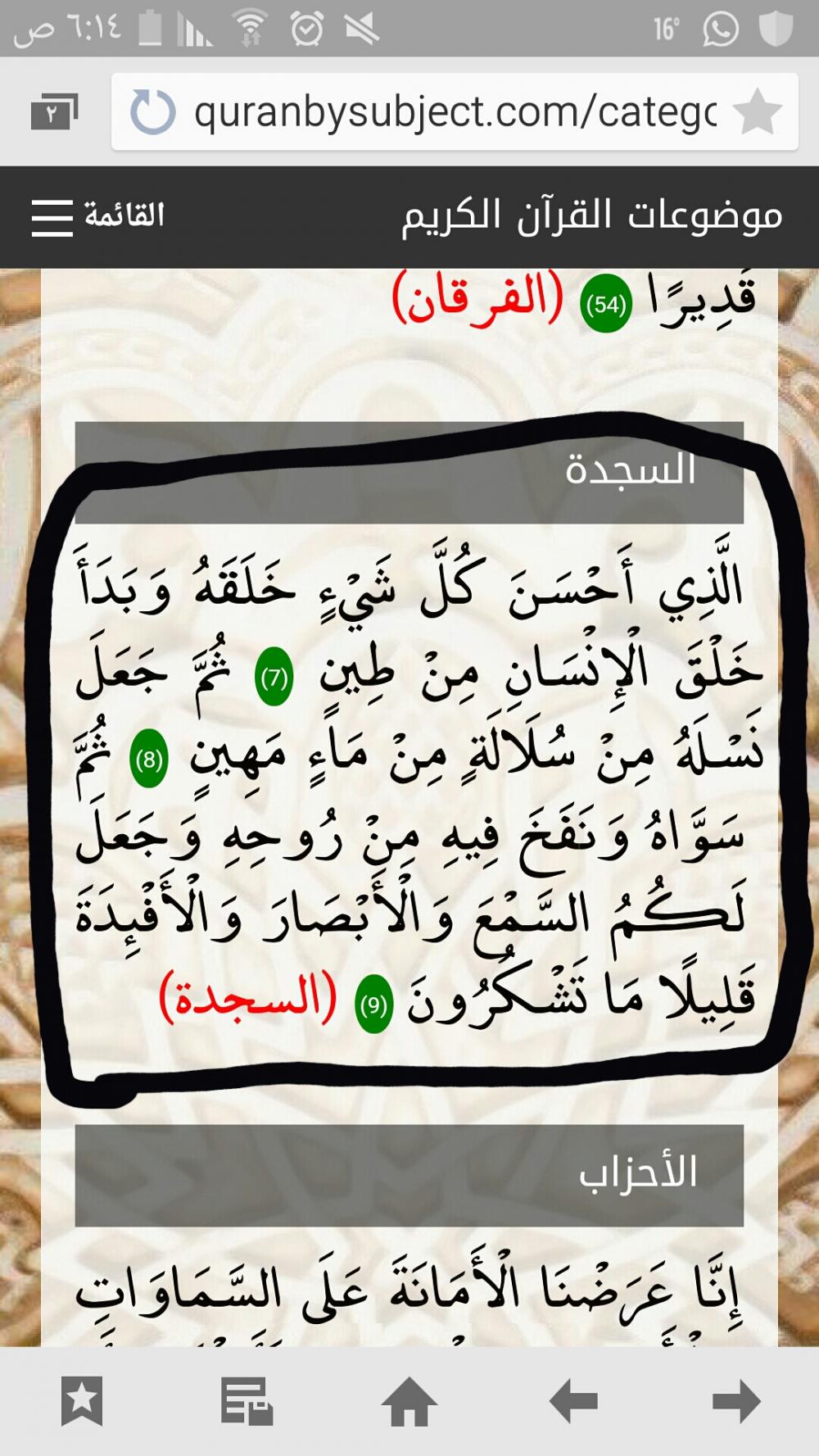The width and height of the screenshot is (819, 1456).
Task: Tap the quranbysubject.com address bar
Action: coord(455,112)
